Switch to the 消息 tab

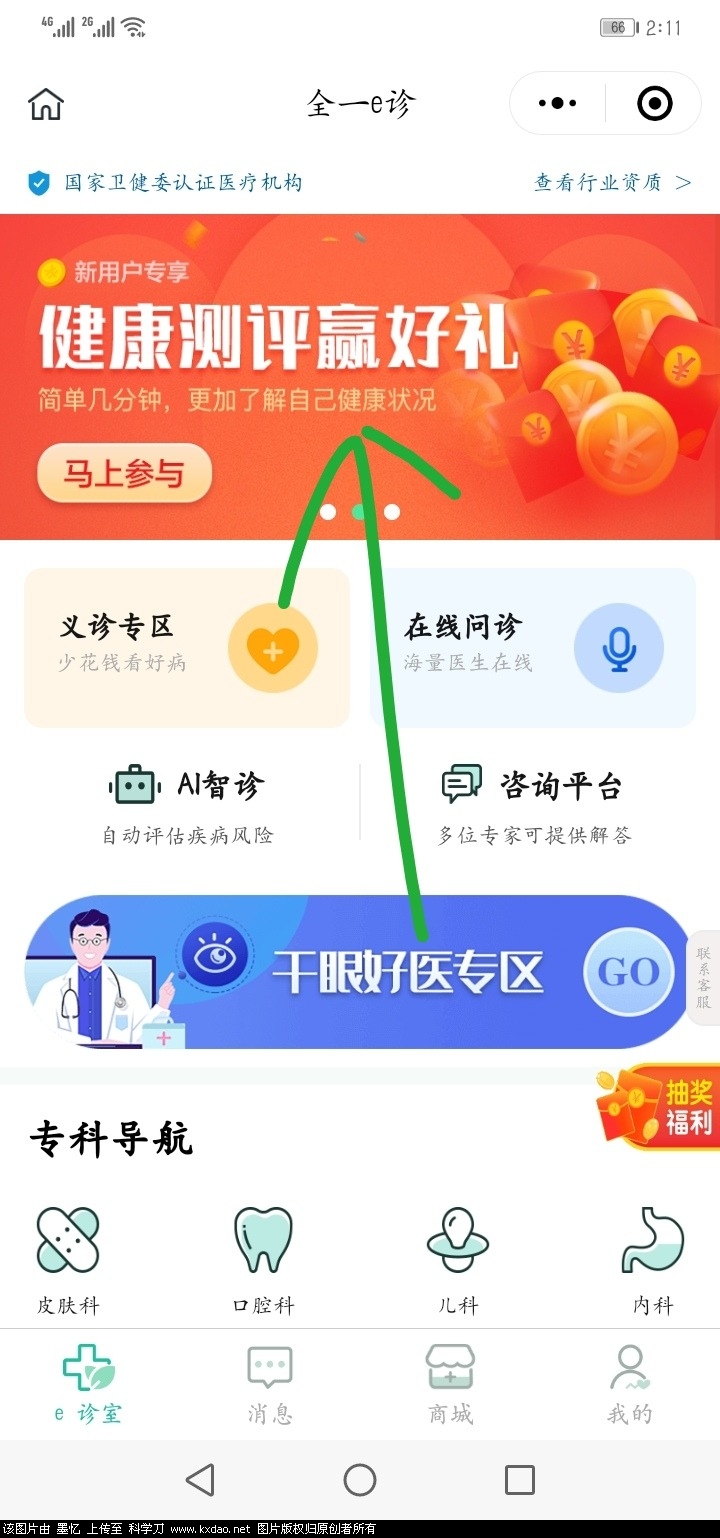(x=270, y=1385)
